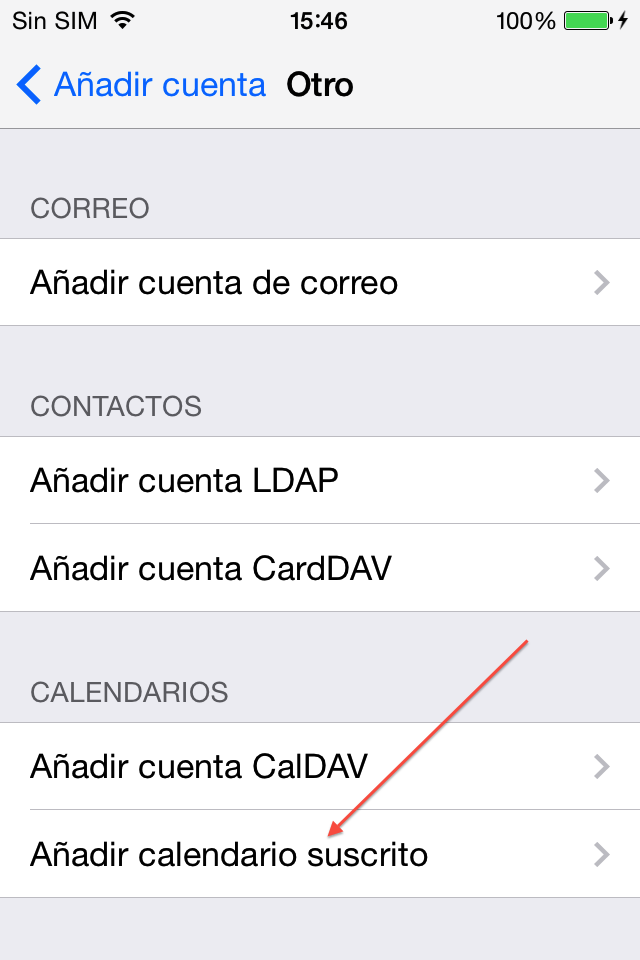Choose Añadir cuenta CardDAV
This screenshot has height=960, width=640.
320,568
